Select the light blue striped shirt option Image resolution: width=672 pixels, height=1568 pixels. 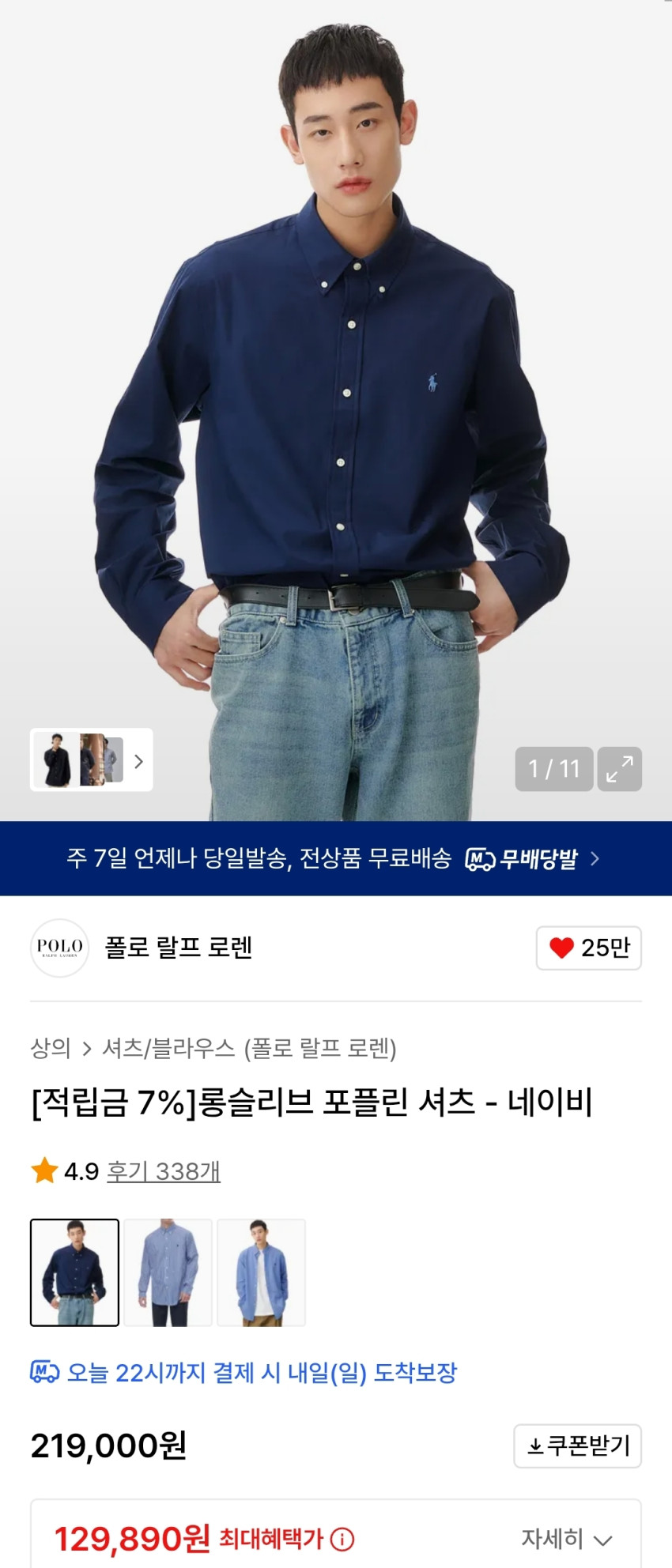[x=168, y=1272]
